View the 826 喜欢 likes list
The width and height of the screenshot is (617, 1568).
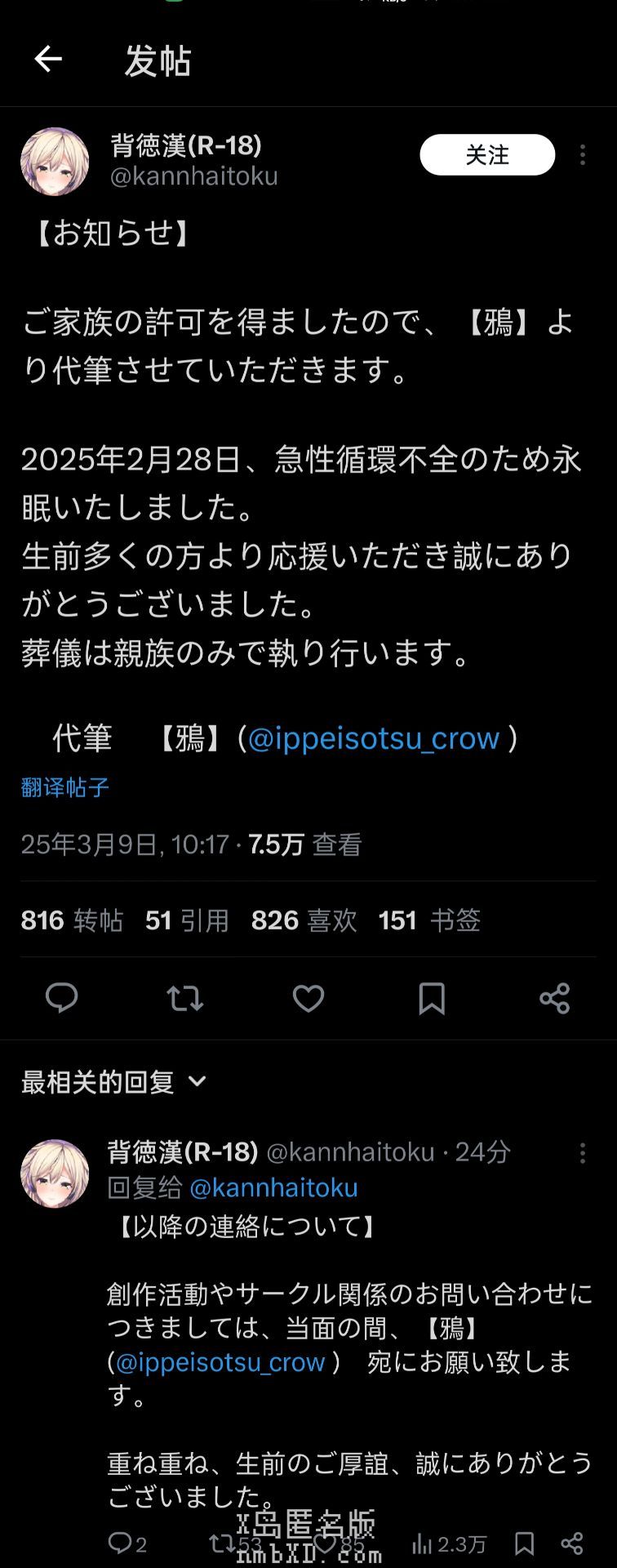[x=304, y=920]
